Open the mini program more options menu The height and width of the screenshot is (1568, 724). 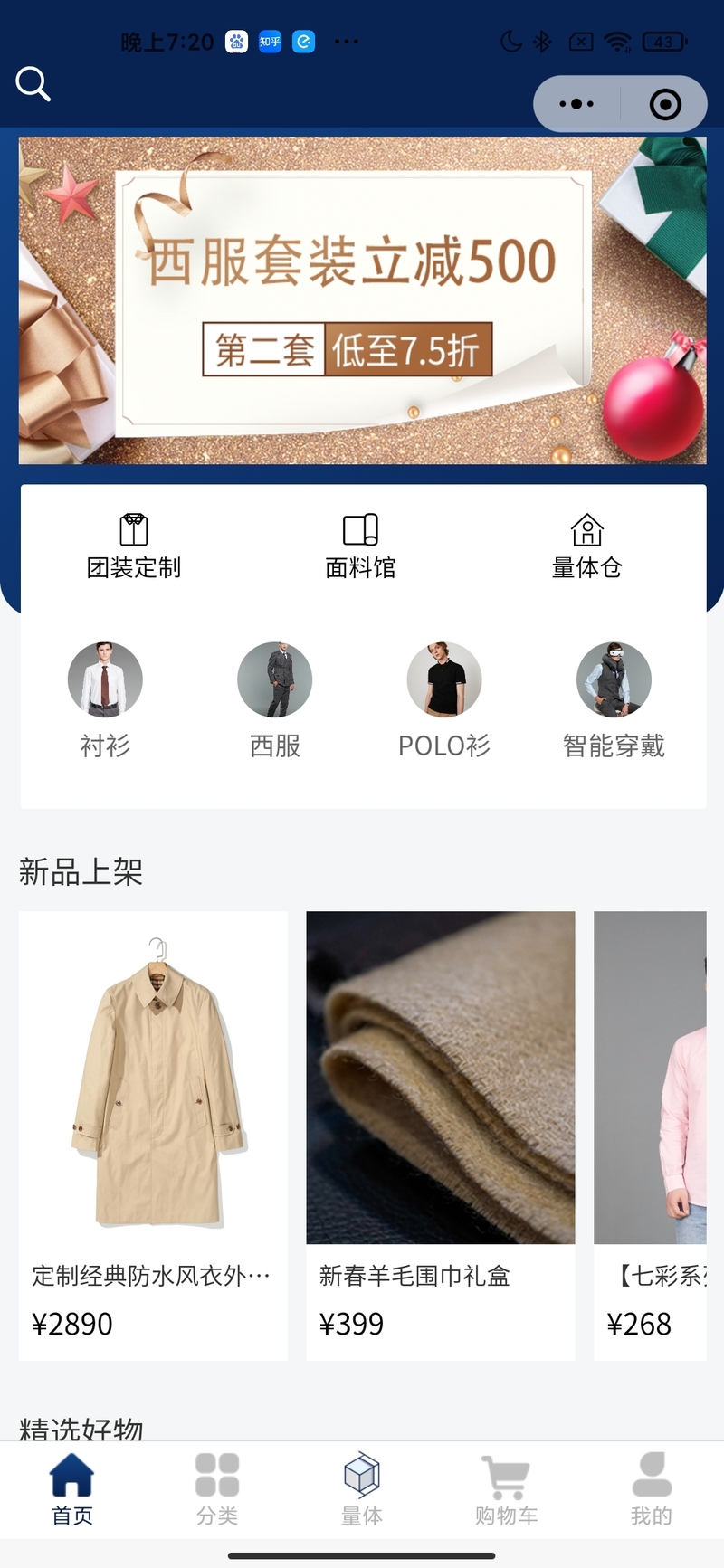[x=576, y=104]
